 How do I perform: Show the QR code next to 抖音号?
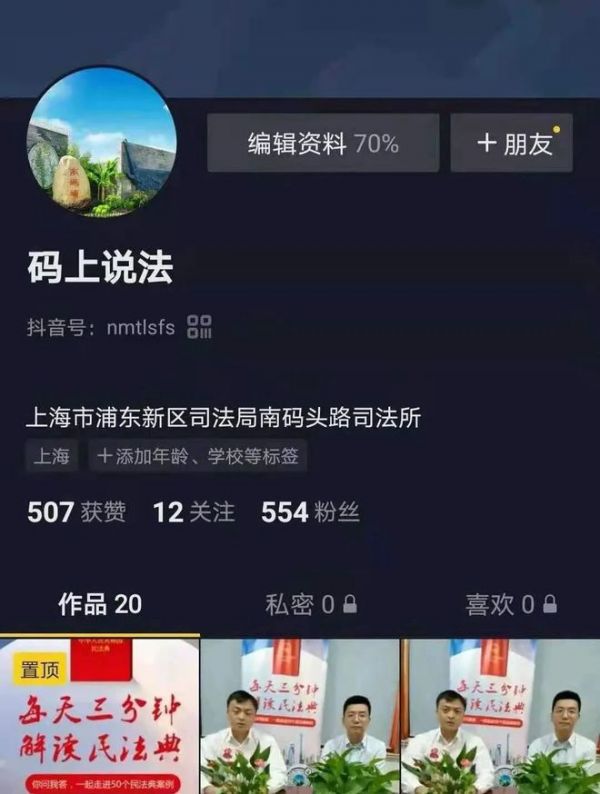(199, 326)
